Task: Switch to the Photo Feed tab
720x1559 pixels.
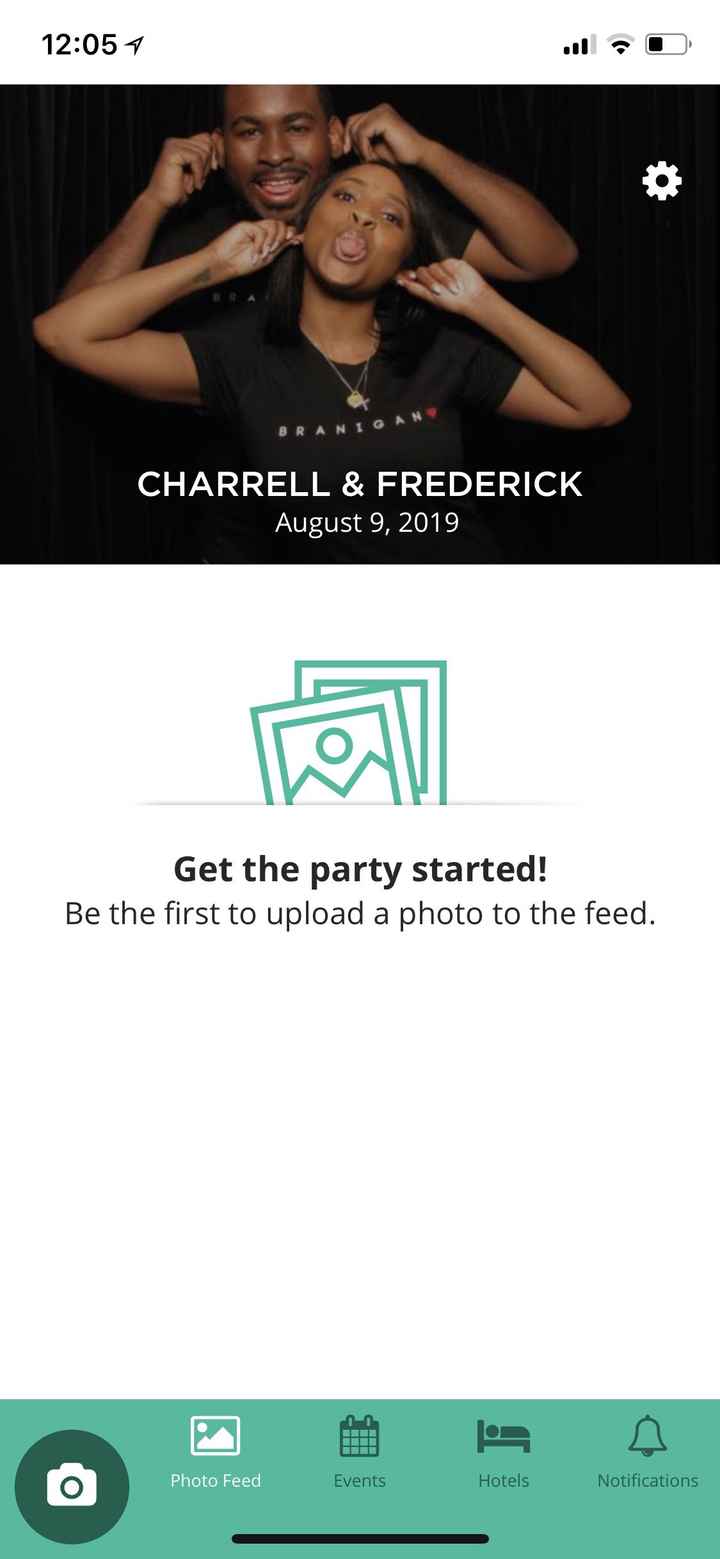Action: tap(215, 1452)
